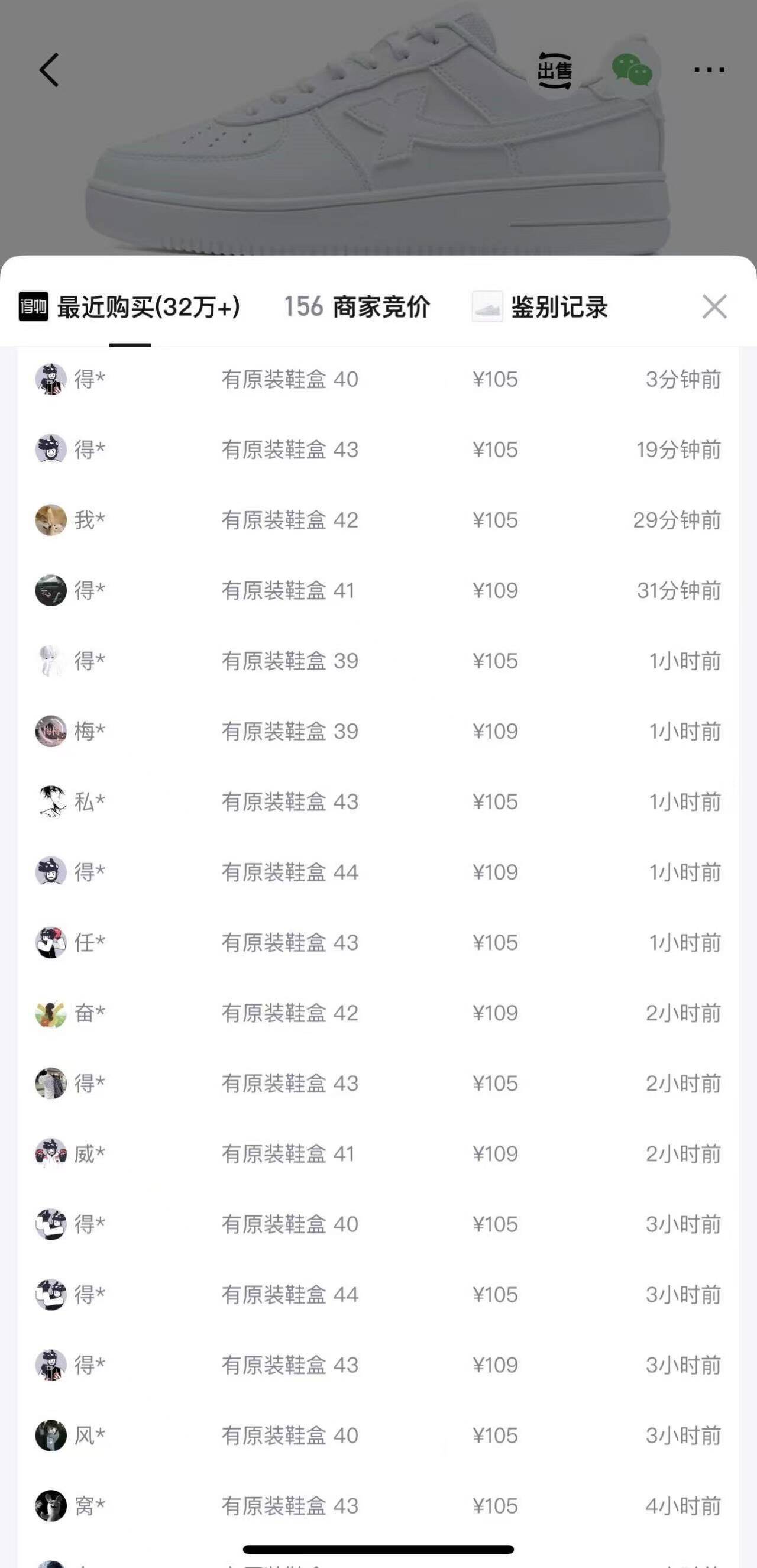Tap the 出售 sell icon
Image resolution: width=757 pixels, height=1568 pixels.
(x=554, y=70)
